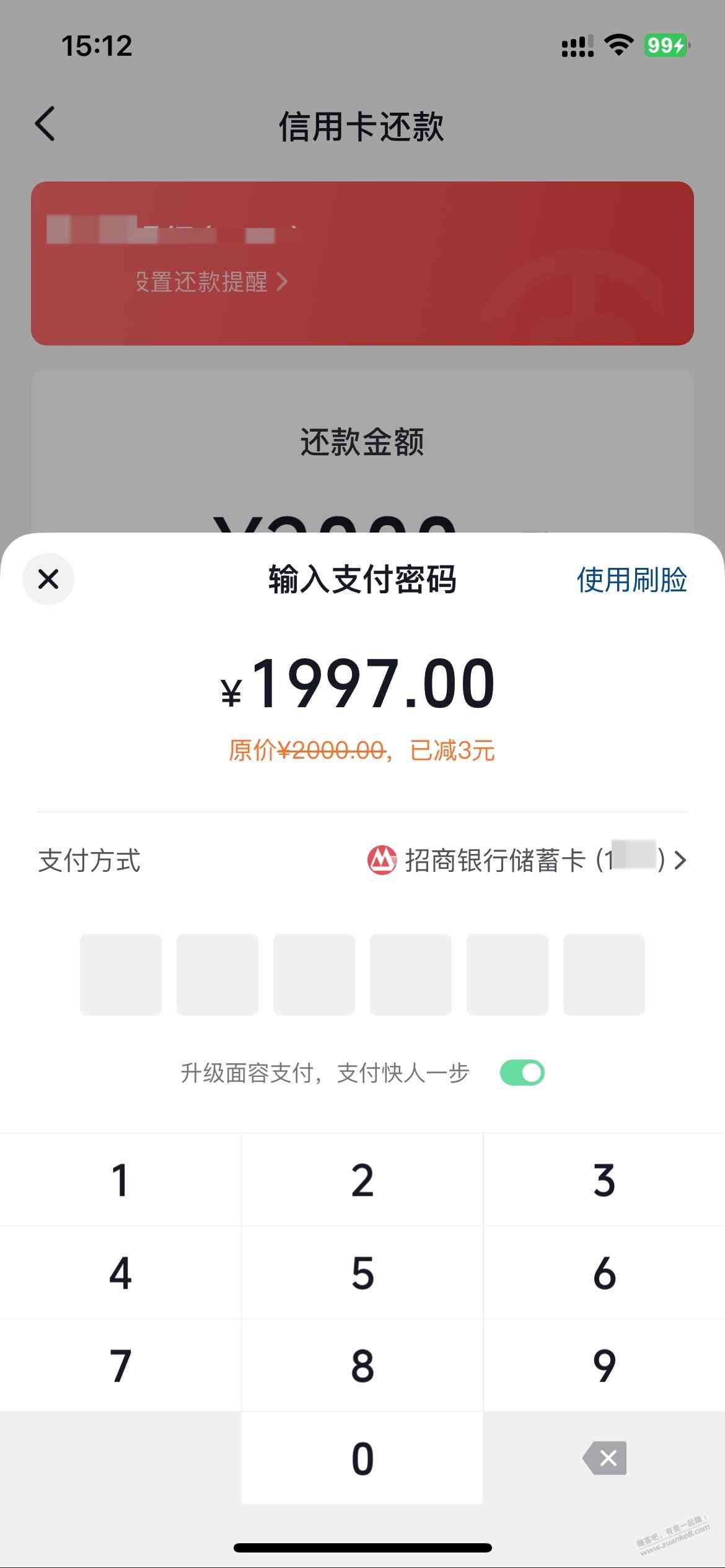
Task: Tap digit 2 on the keypad
Action: coord(362,1180)
